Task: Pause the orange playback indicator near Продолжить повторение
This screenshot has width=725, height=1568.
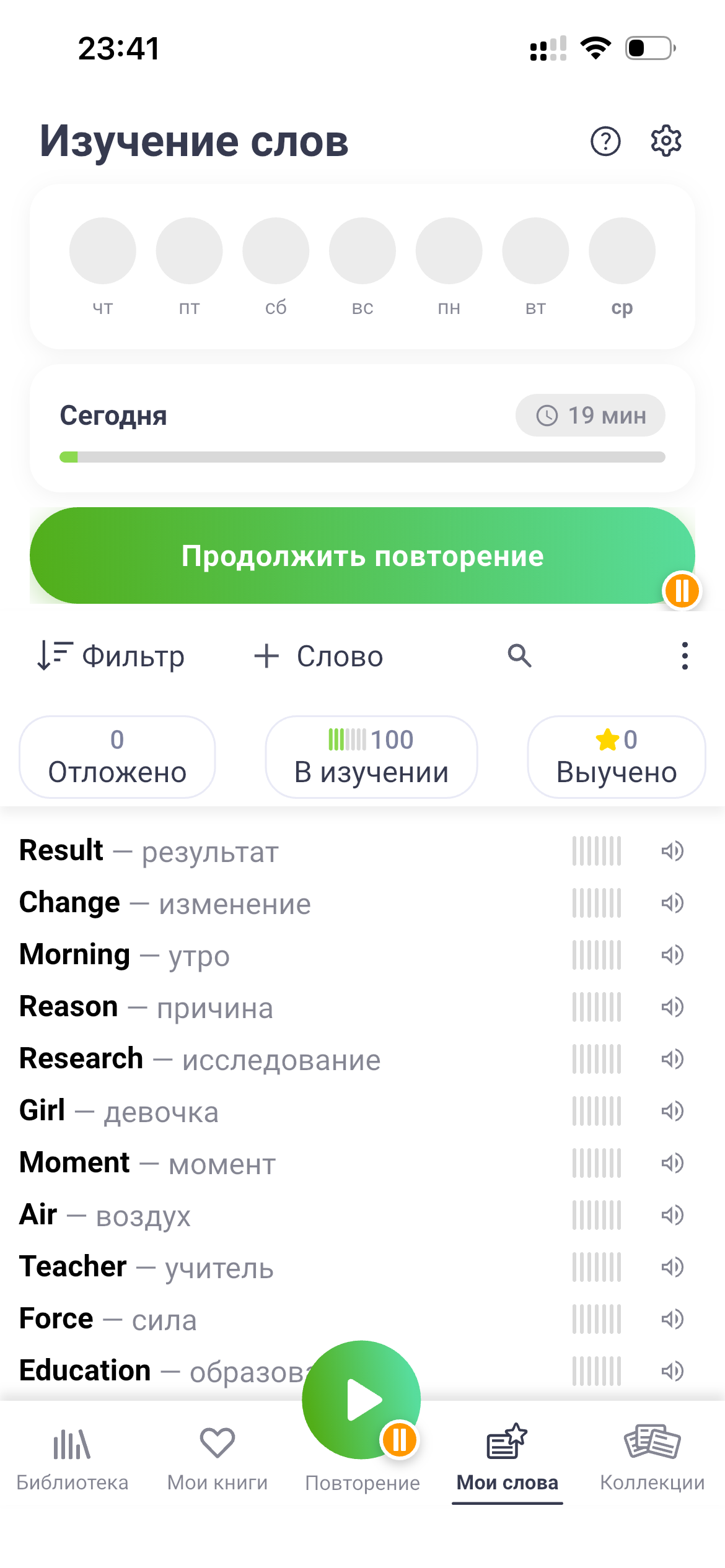Action: pyautogui.click(x=682, y=591)
